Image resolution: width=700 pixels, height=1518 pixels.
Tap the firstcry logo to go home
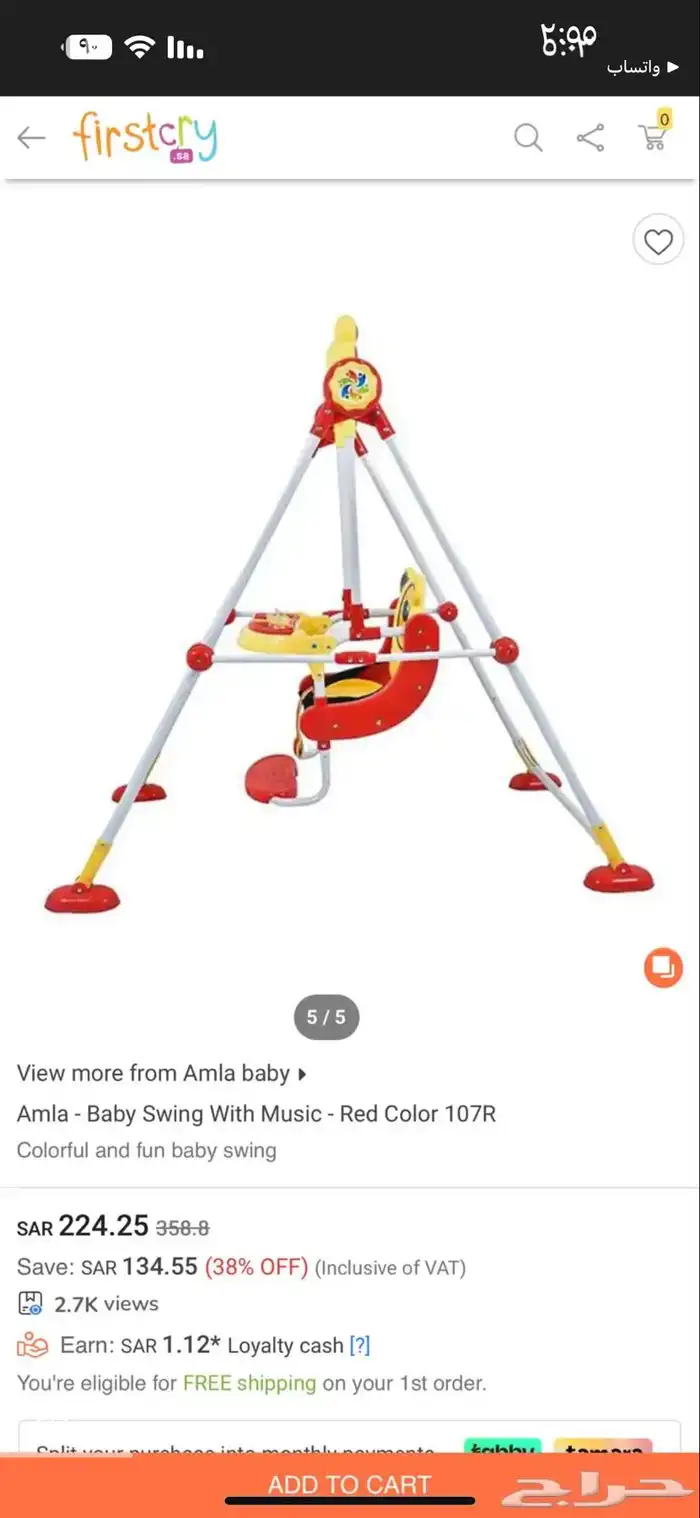click(x=145, y=137)
